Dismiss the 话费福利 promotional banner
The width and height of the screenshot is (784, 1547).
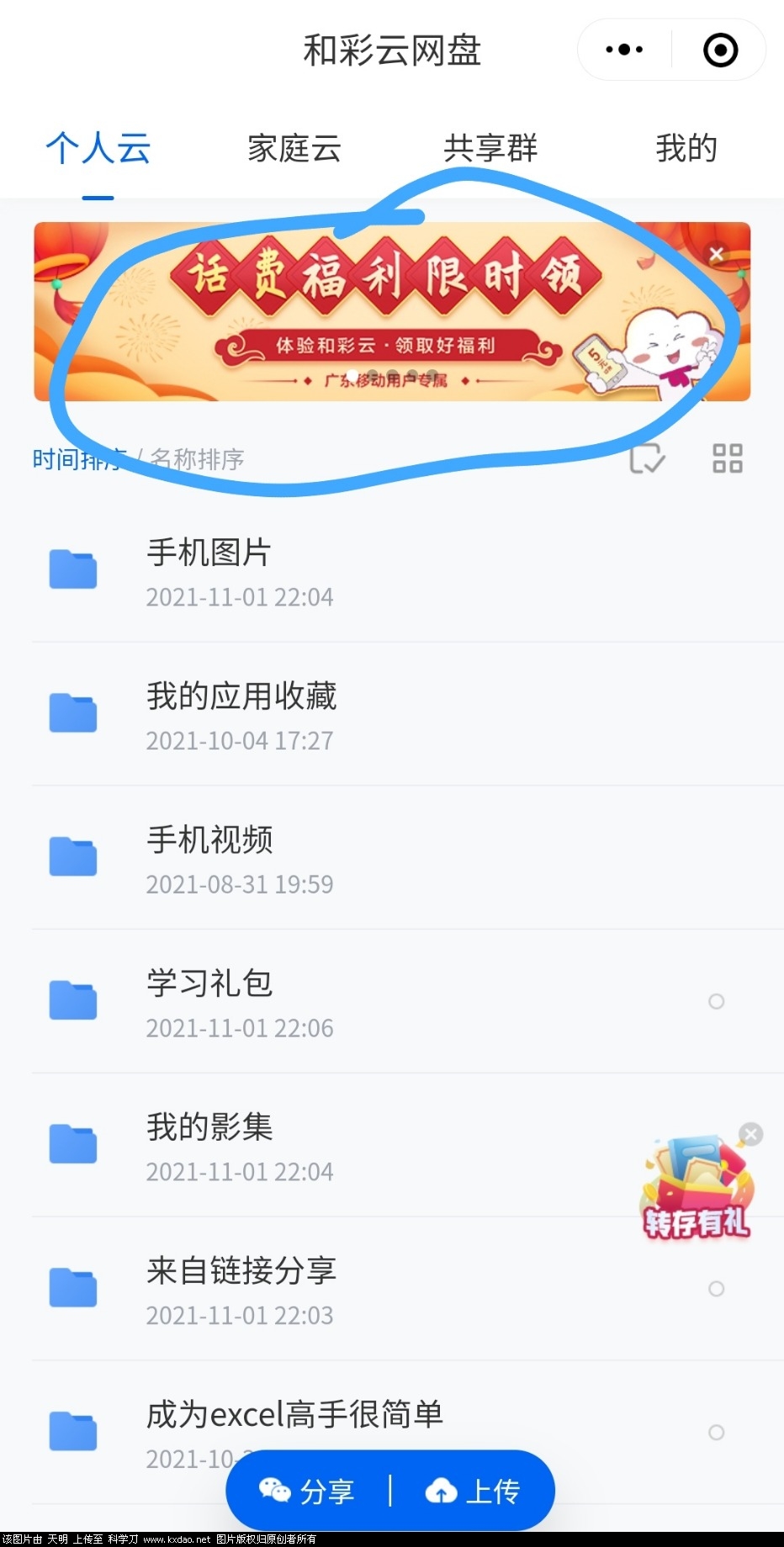pyautogui.click(x=716, y=253)
